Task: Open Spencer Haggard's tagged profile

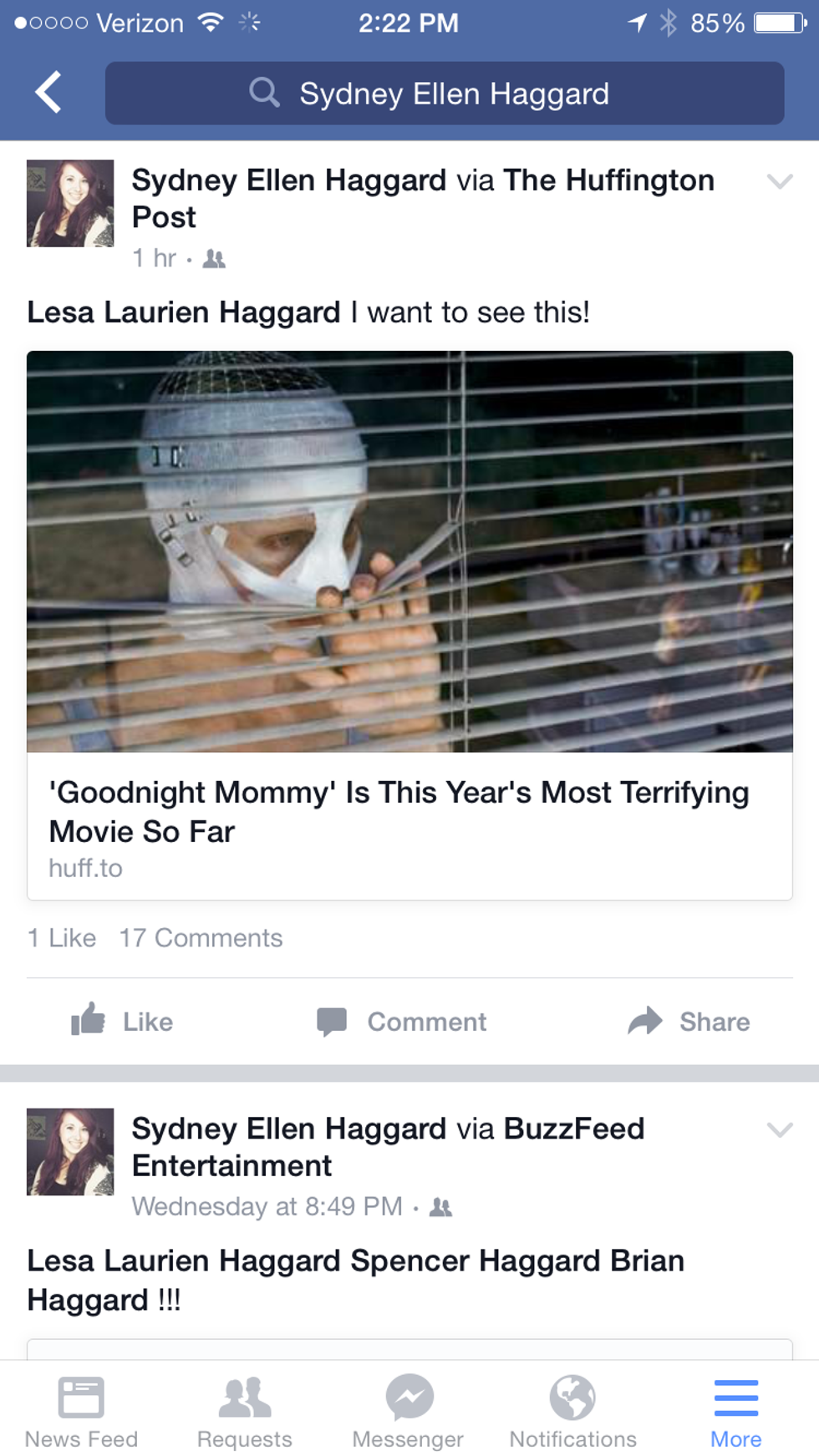Action: pyautogui.click(x=472, y=1261)
